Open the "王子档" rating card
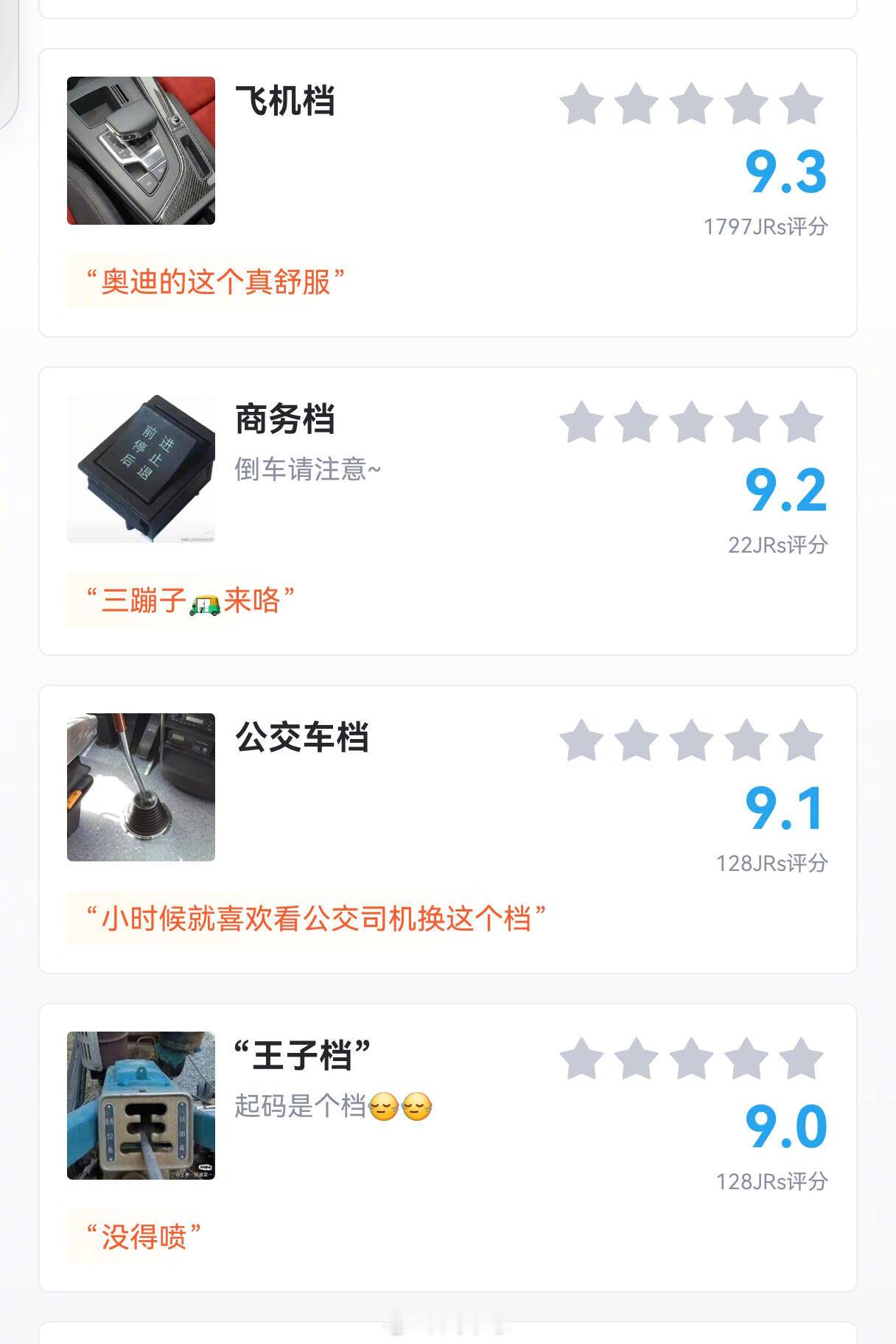896x1344 pixels. coord(302,1056)
